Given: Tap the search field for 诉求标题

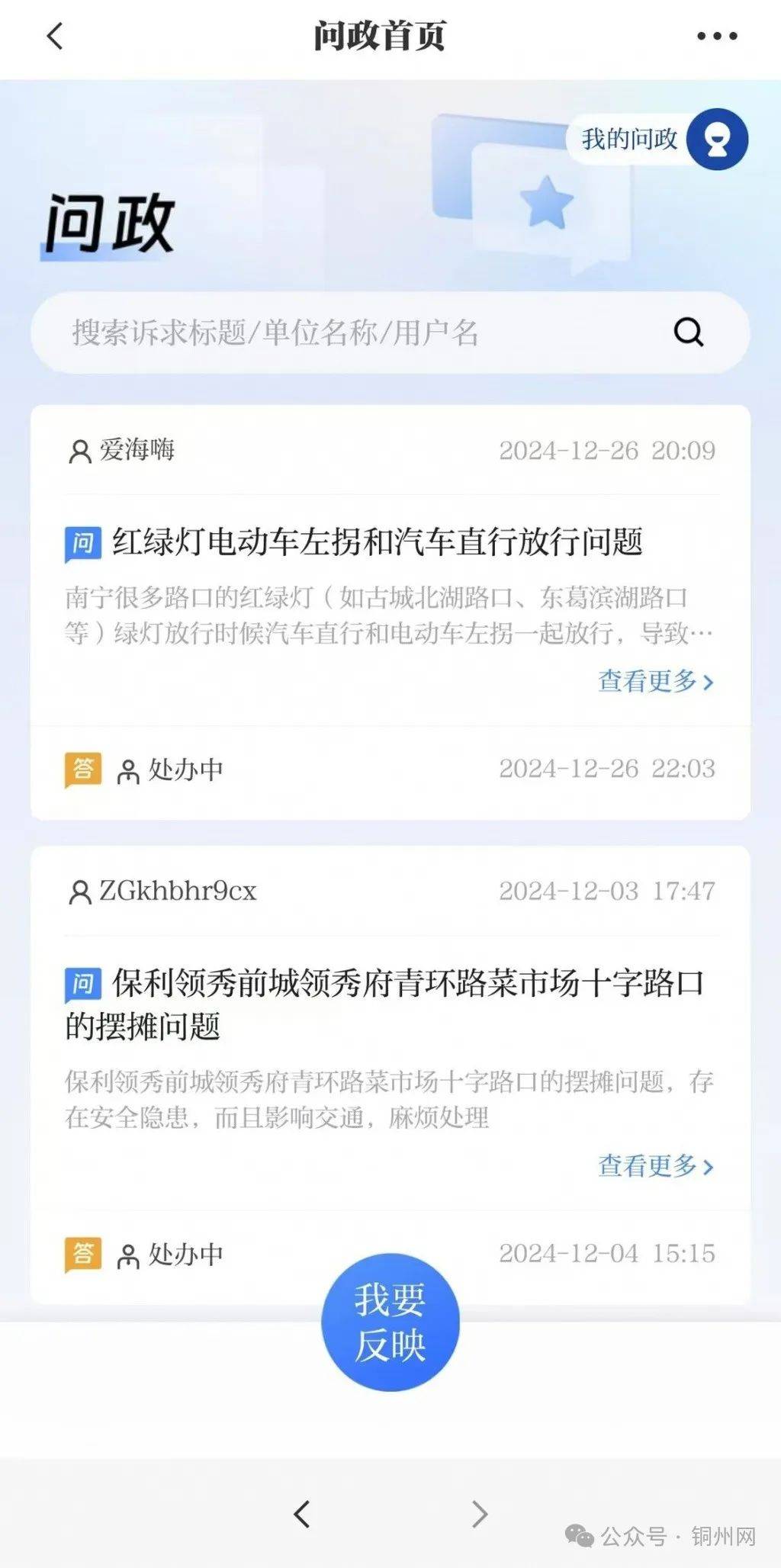Looking at the screenshot, I should (x=351, y=333).
